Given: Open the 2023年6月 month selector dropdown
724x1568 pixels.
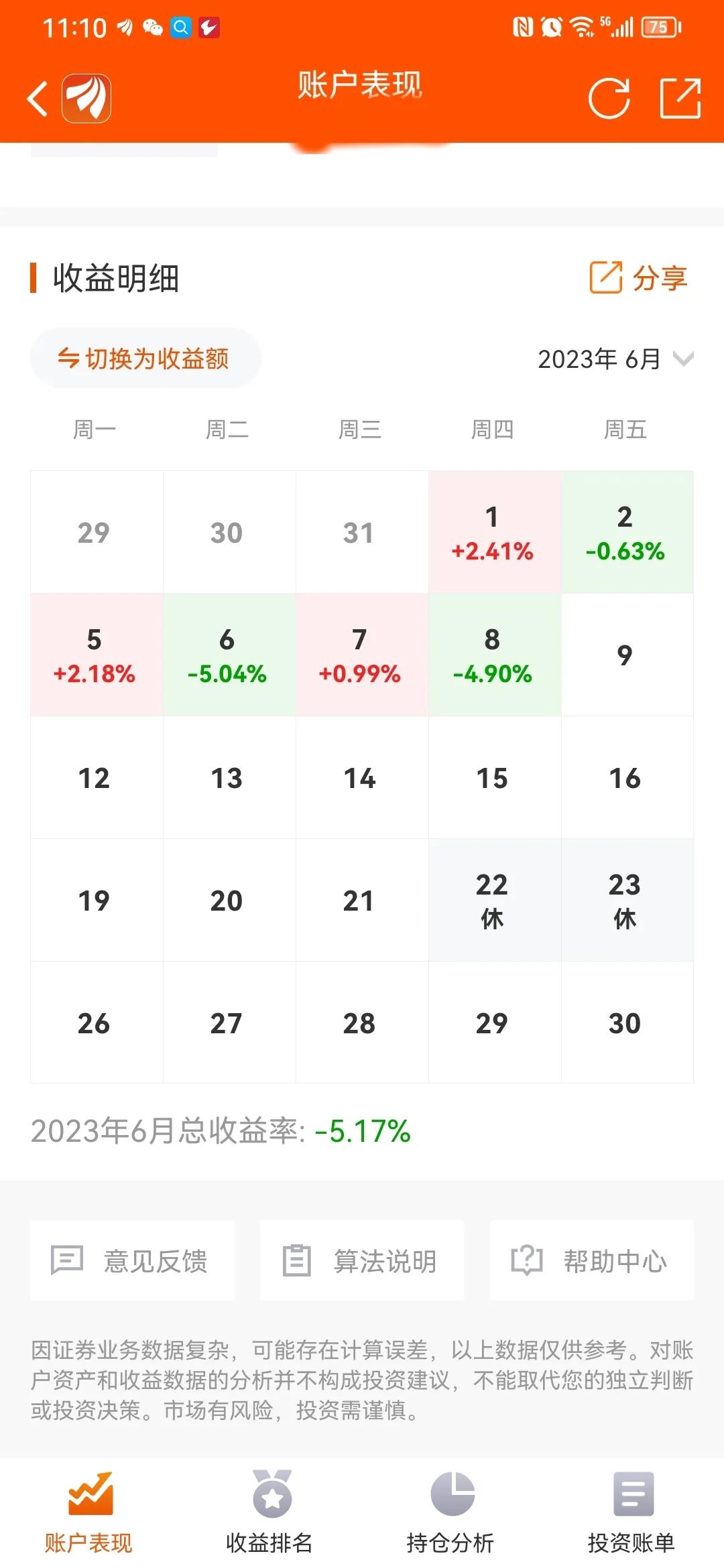Looking at the screenshot, I should point(611,358).
